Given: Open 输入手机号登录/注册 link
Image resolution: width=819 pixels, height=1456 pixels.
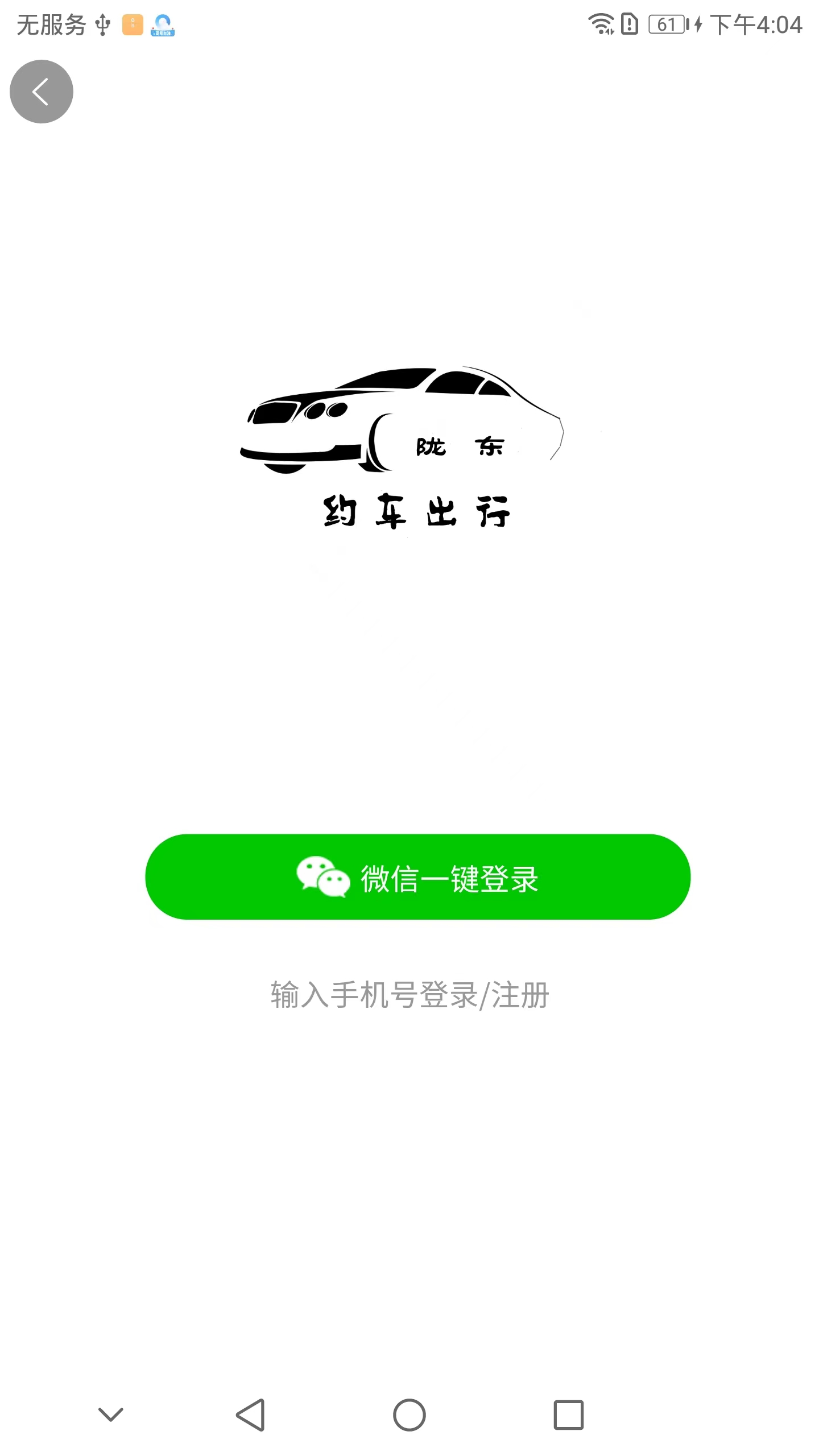Looking at the screenshot, I should click(x=409, y=995).
